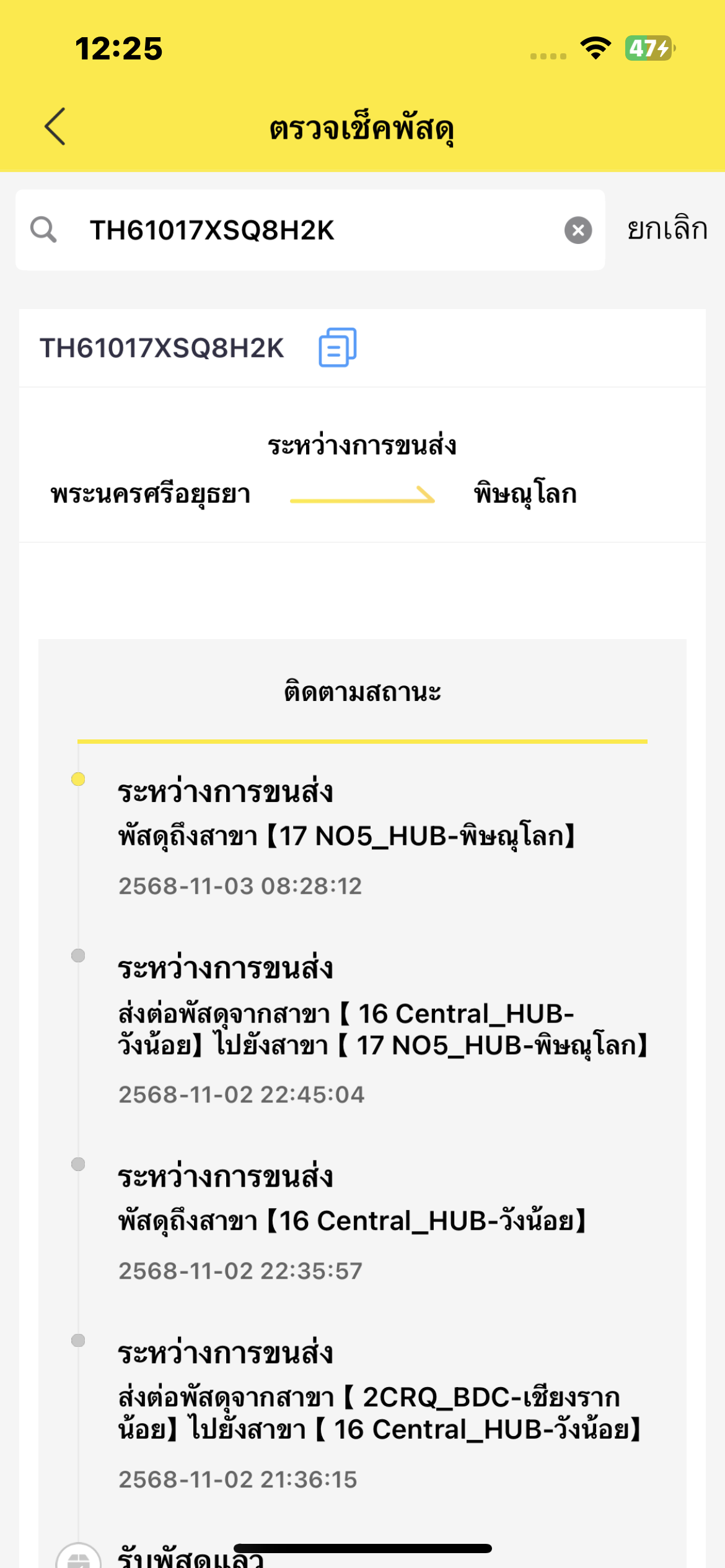
Task: Go back using the top-left arrow
Action: coord(55,126)
